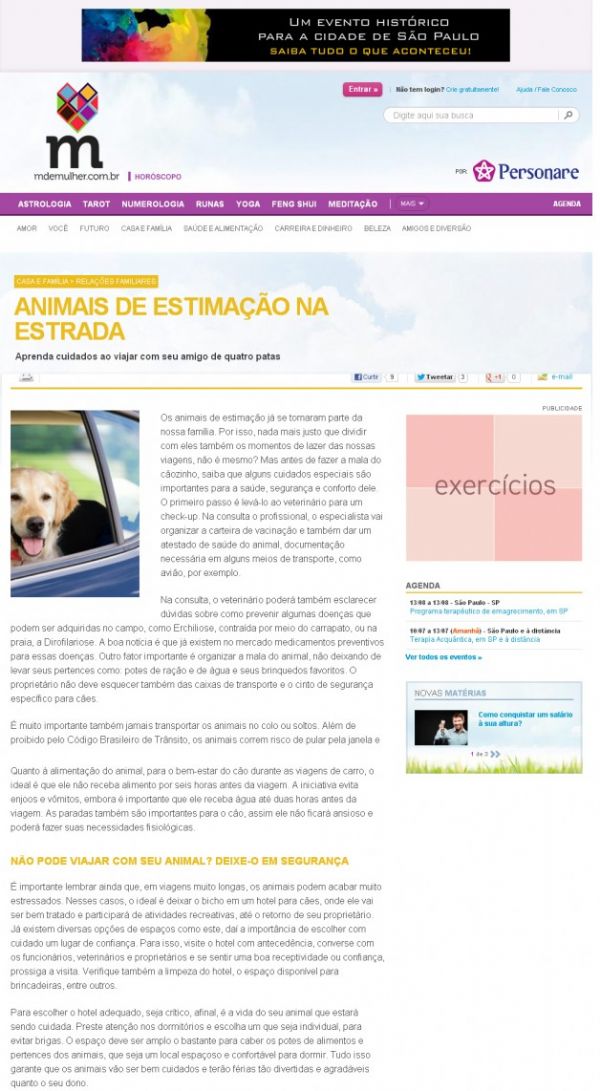The height and width of the screenshot is (1091, 600).
Task: Open the exercícios advertisement banner
Action: coord(493,487)
